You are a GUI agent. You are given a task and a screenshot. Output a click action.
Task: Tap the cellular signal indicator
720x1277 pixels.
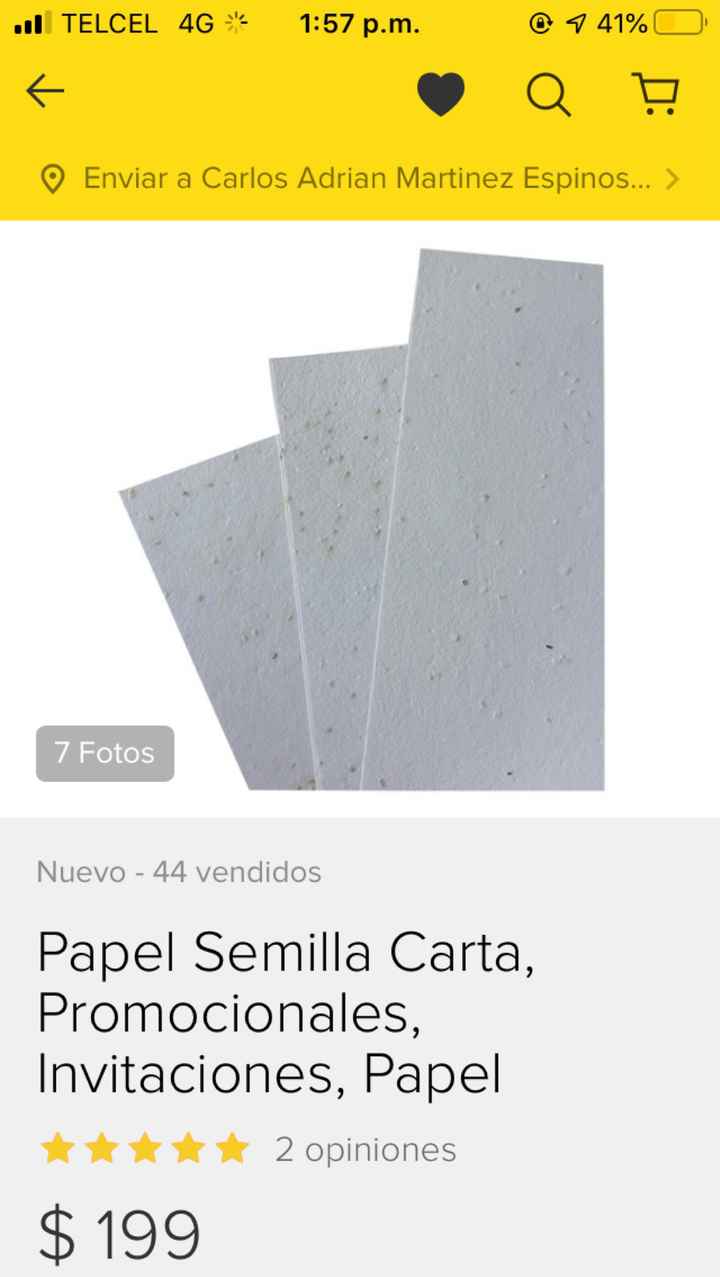click(x=30, y=22)
